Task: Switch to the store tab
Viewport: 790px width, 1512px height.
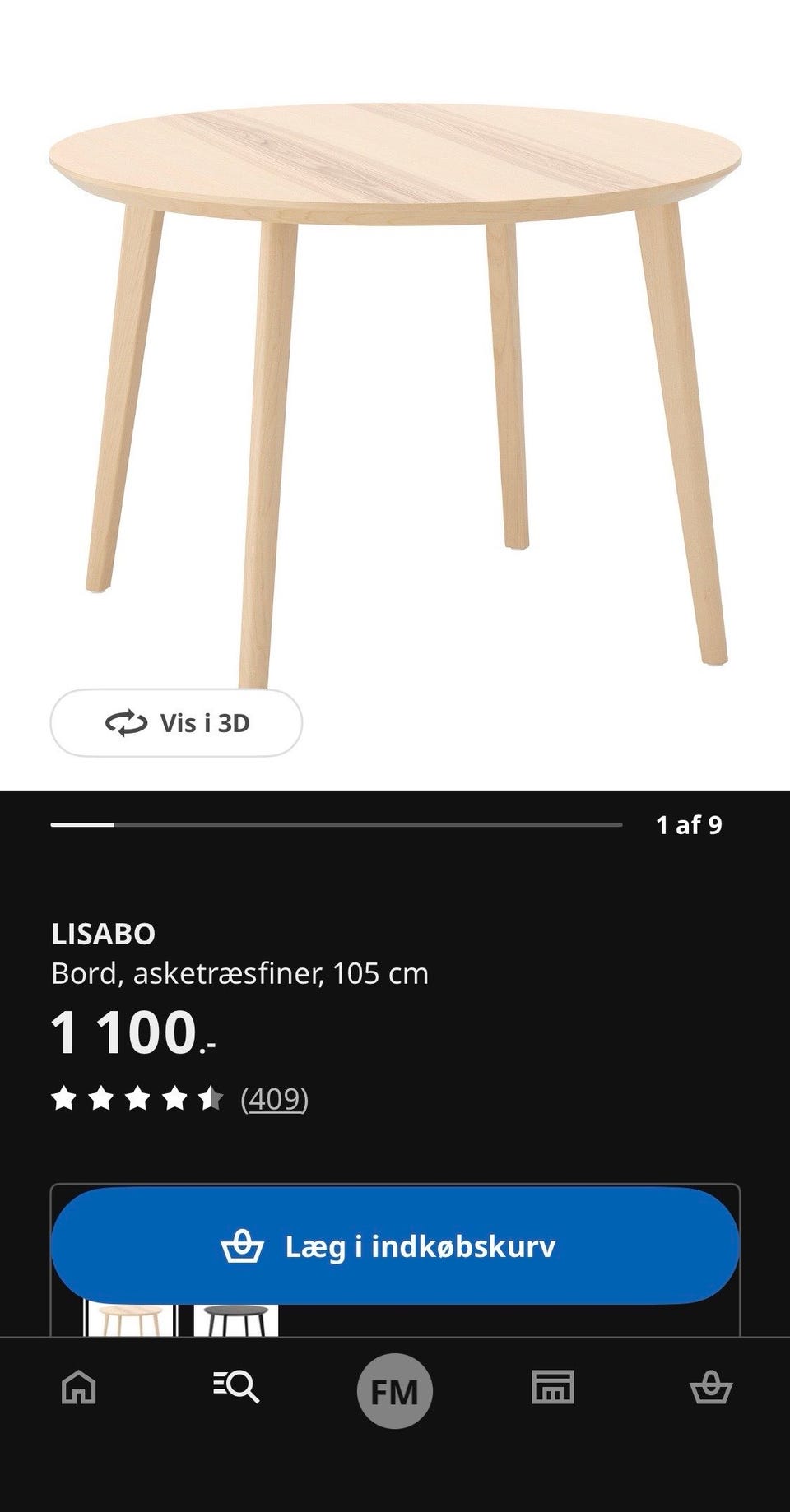Action: click(x=553, y=1388)
